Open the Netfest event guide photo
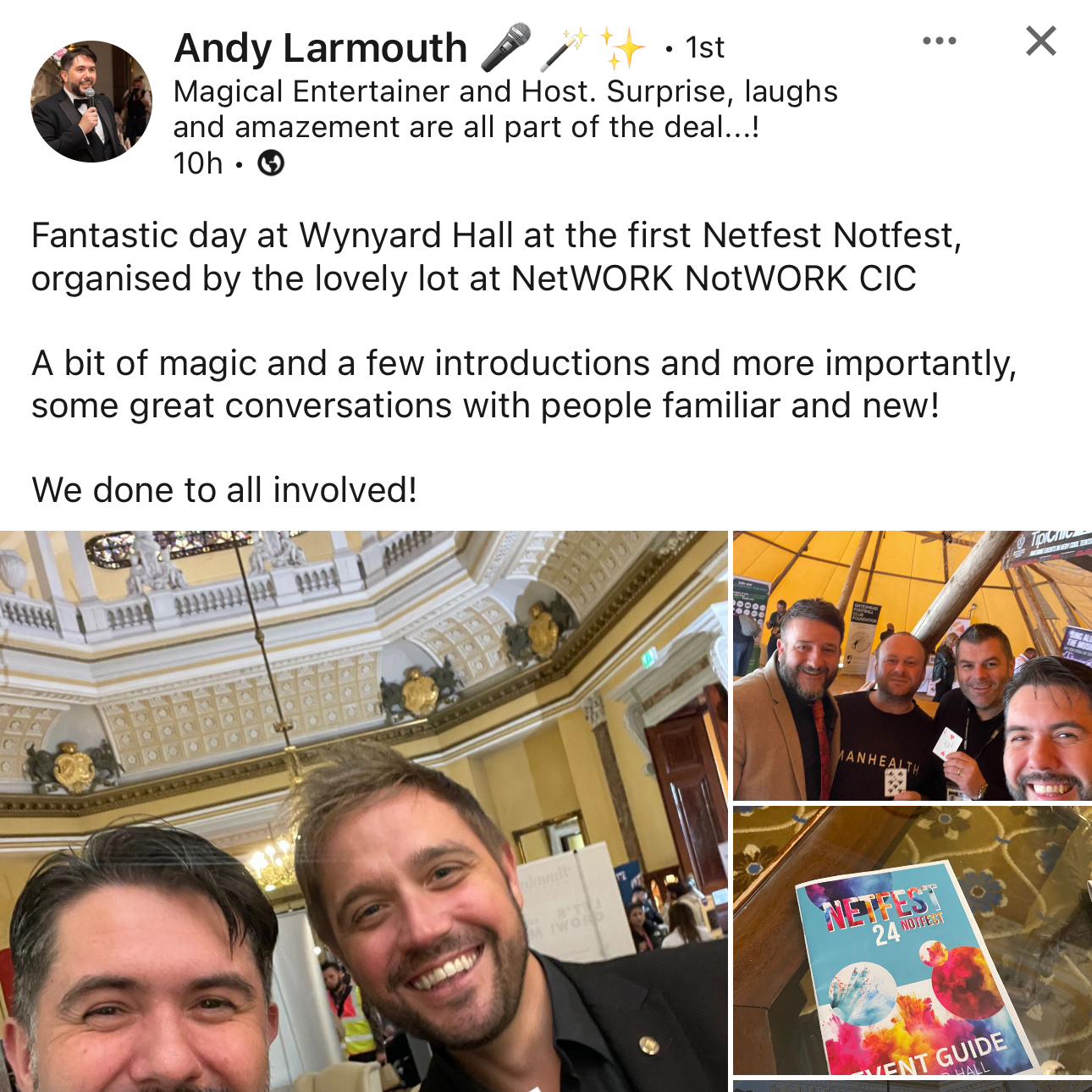Viewport: 1092px width, 1092px height. [x=912, y=940]
